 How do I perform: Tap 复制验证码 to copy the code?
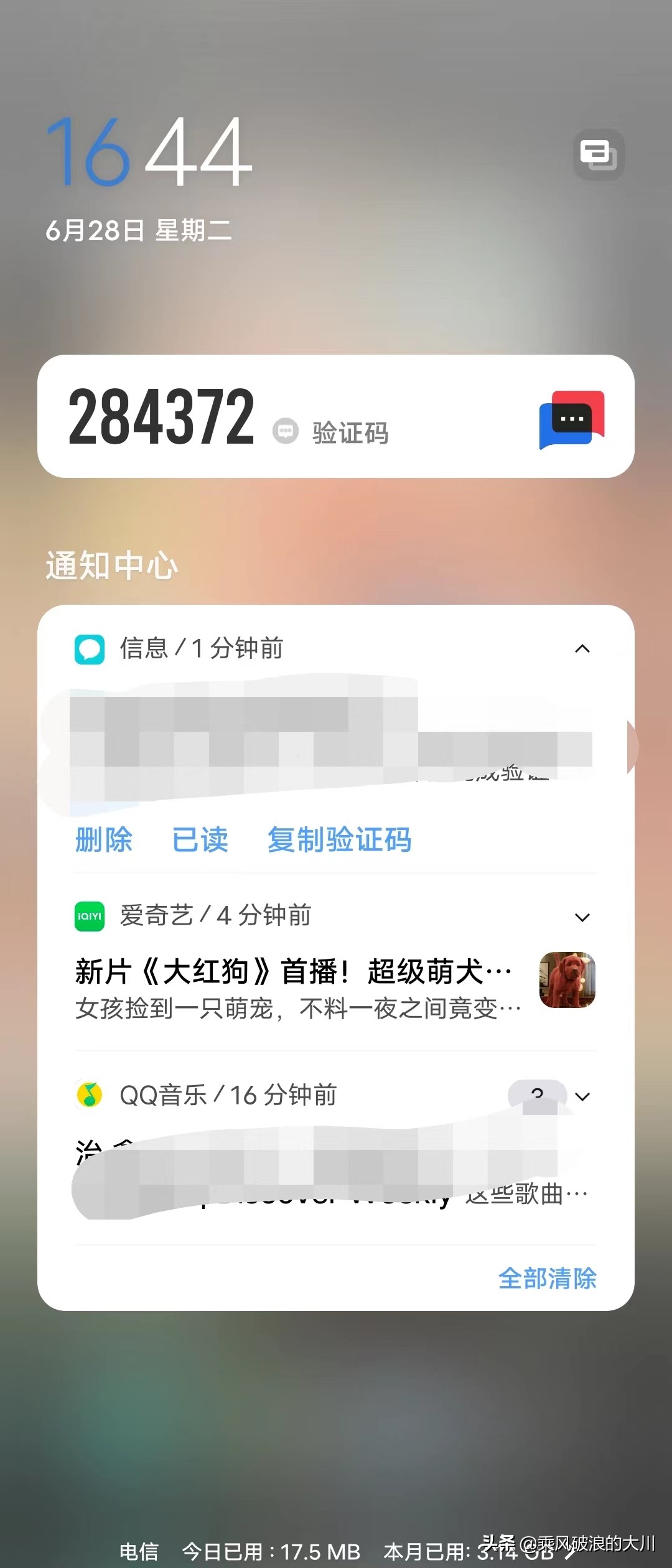point(340,840)
